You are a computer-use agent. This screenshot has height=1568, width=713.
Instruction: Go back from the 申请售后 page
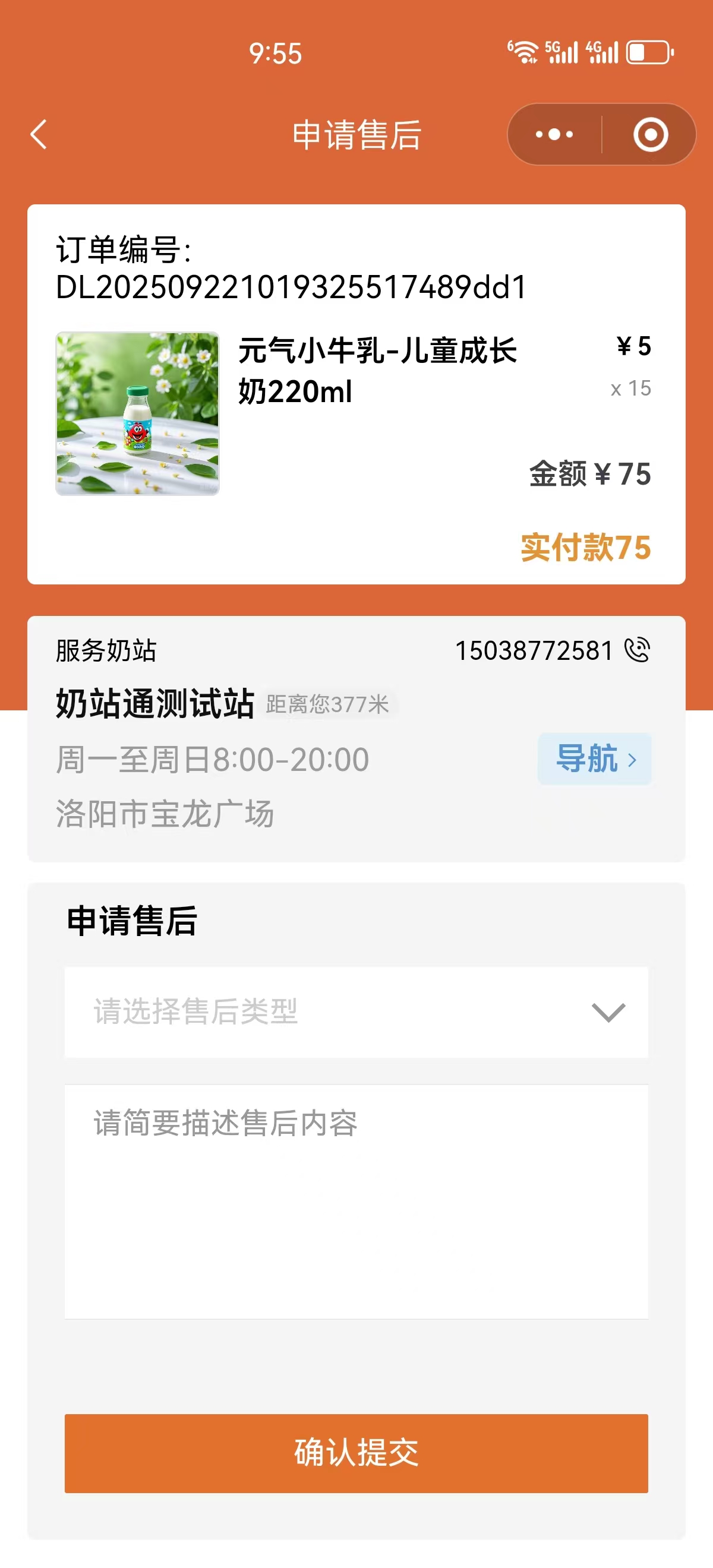pyautogui.click(x=39, y=134)
